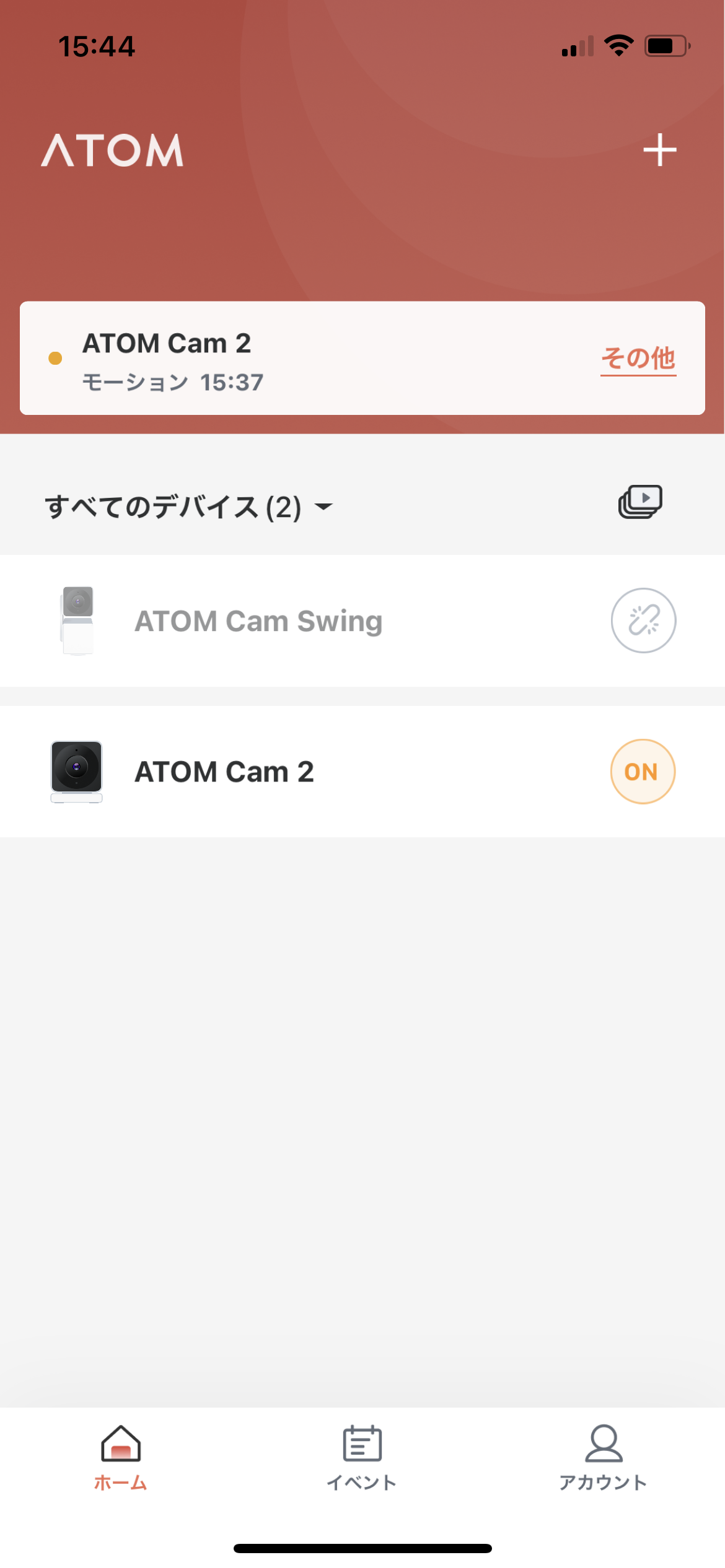Open the その他 link on event card
The image size is (725, 1568).
coord(638,359)
